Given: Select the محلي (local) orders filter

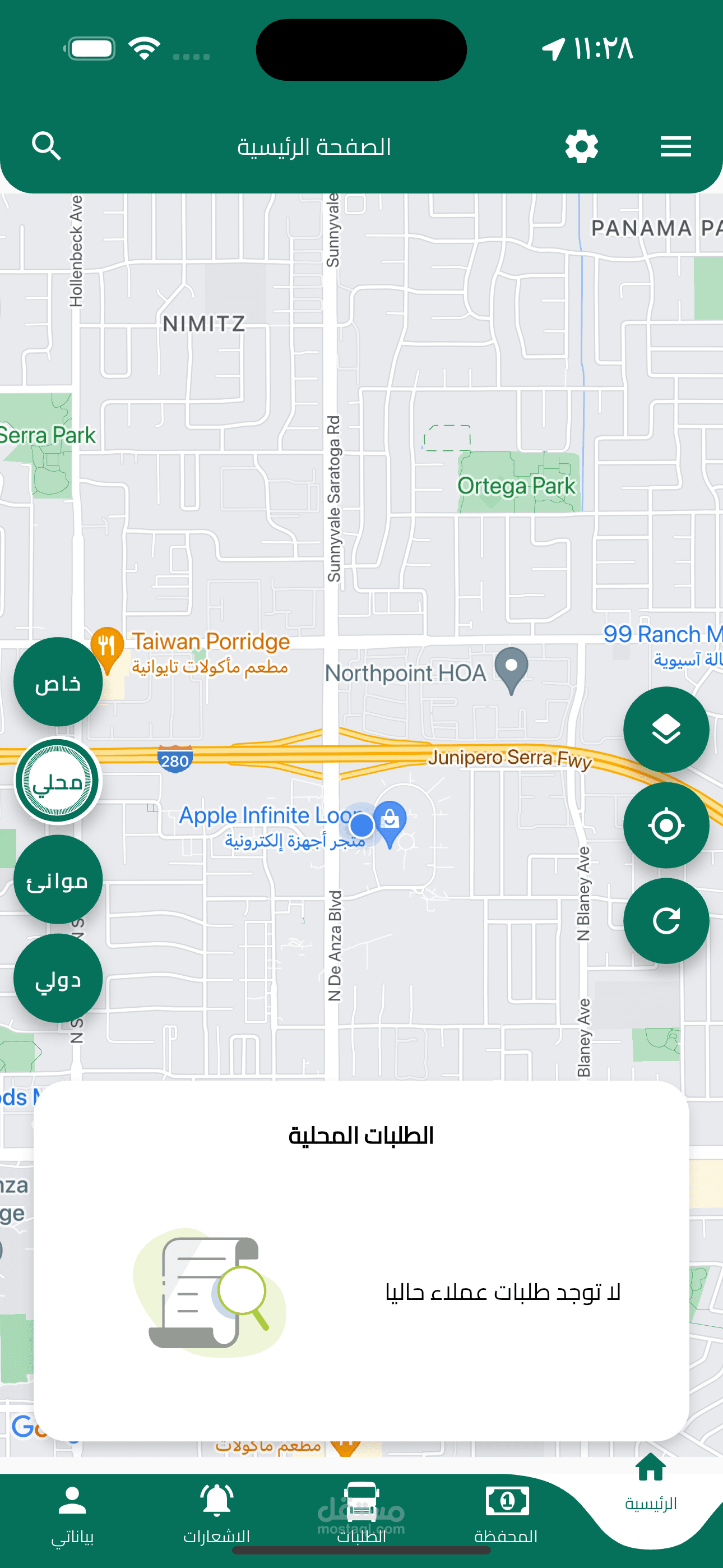Looking at the screenshot, I should point(58,781).
